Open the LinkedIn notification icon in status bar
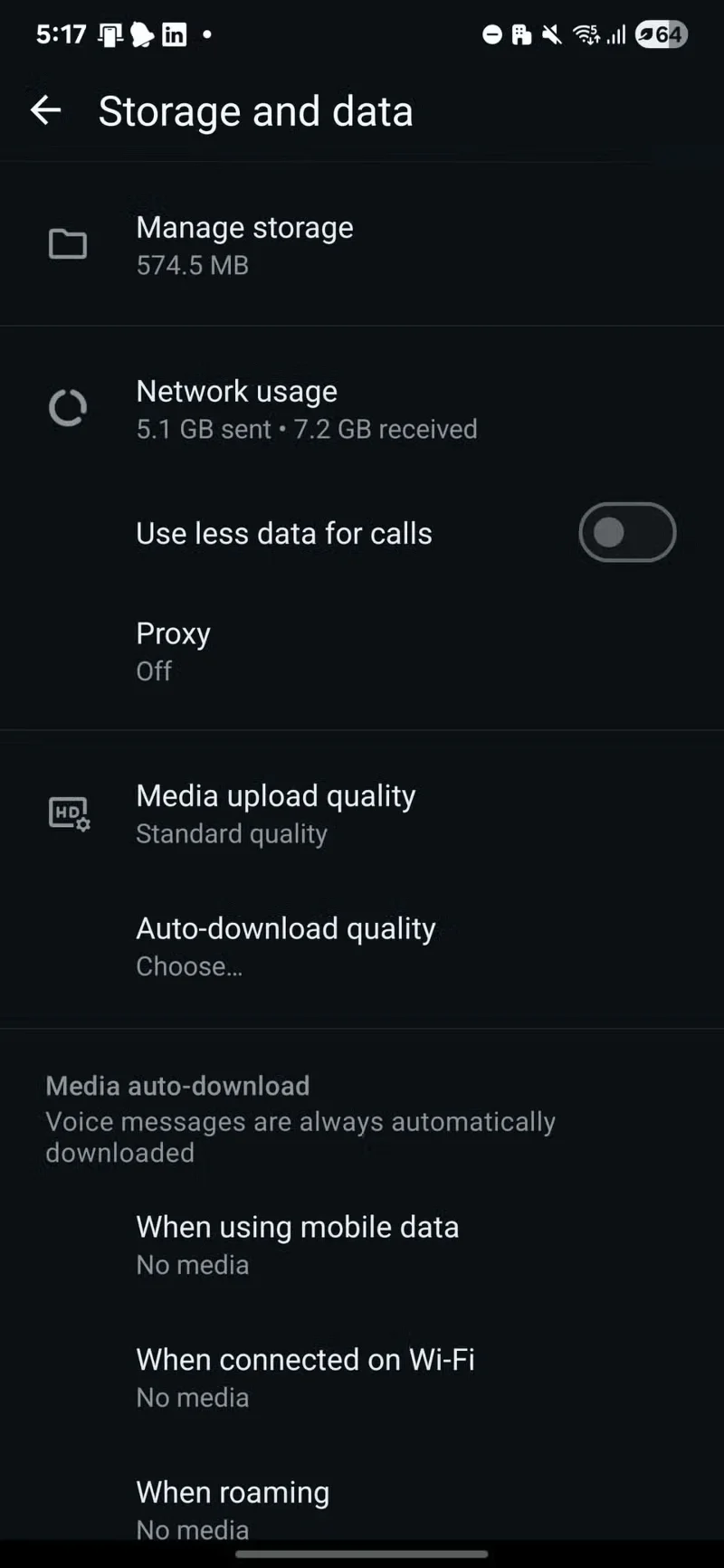 point(174,34)
